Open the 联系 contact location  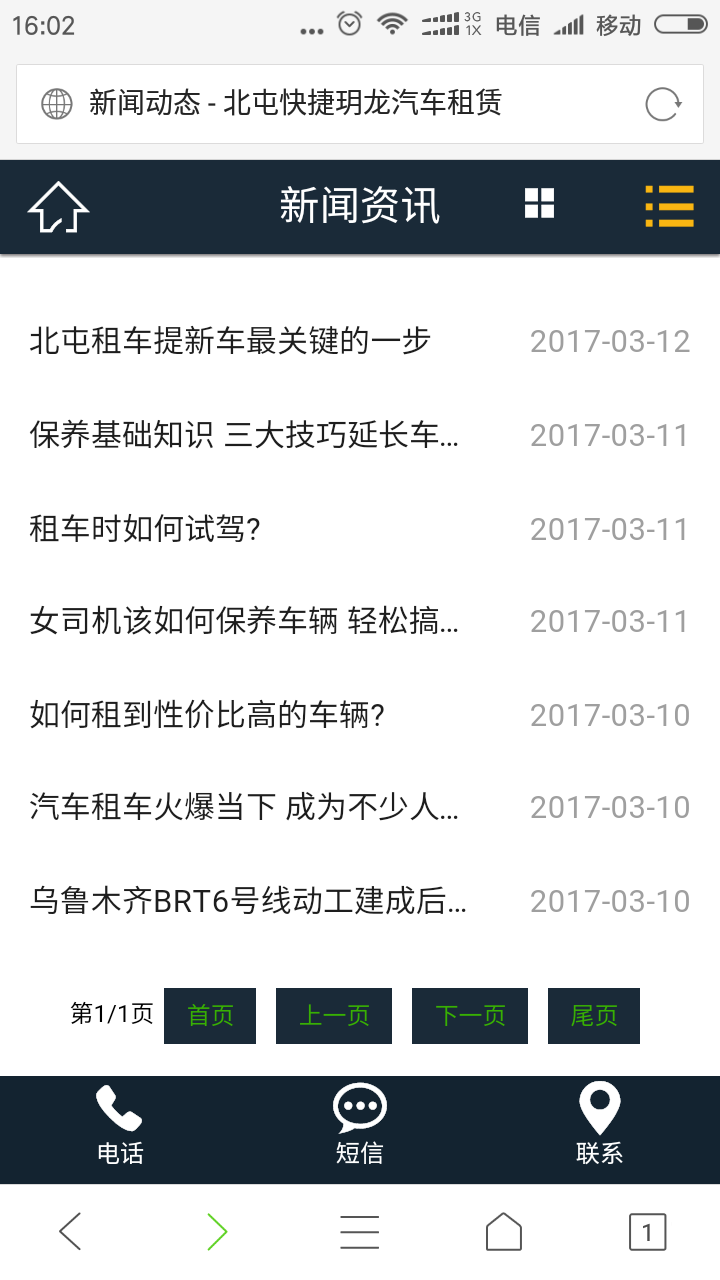599,1127
